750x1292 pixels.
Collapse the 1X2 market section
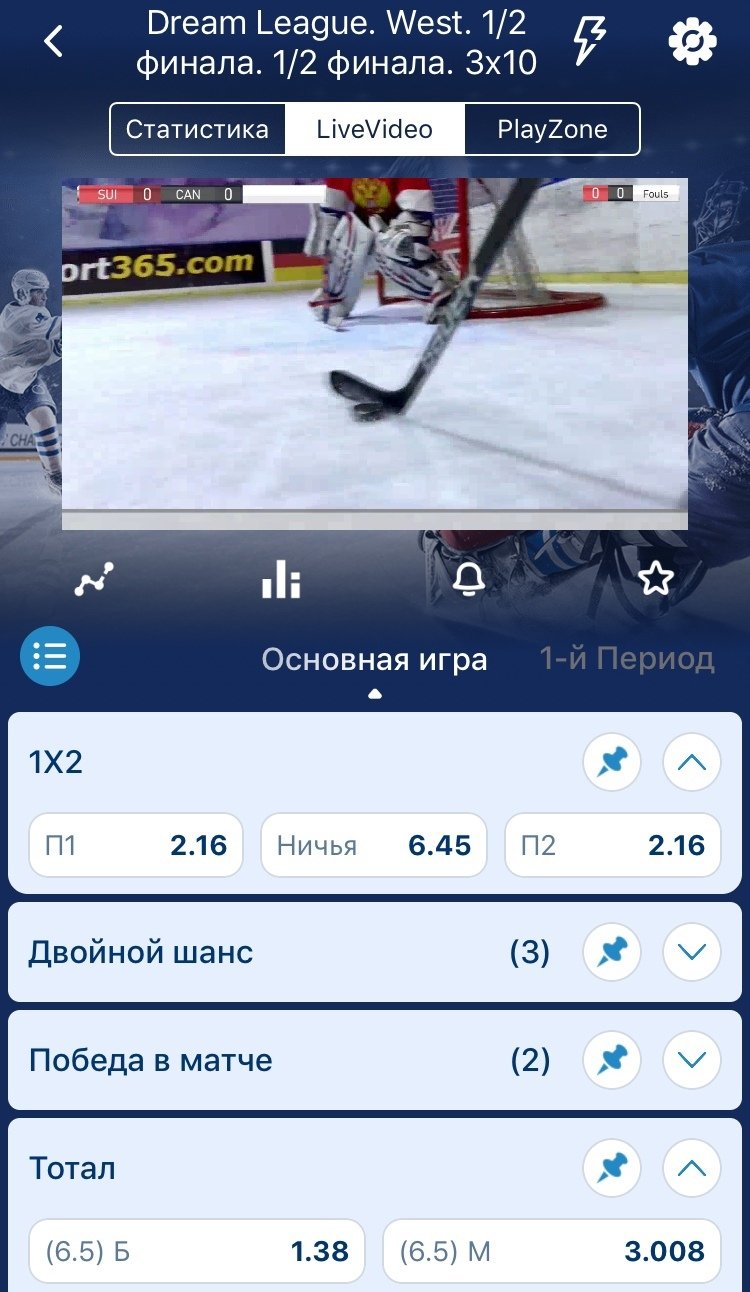pyautogui.click(x=692, y=764)
